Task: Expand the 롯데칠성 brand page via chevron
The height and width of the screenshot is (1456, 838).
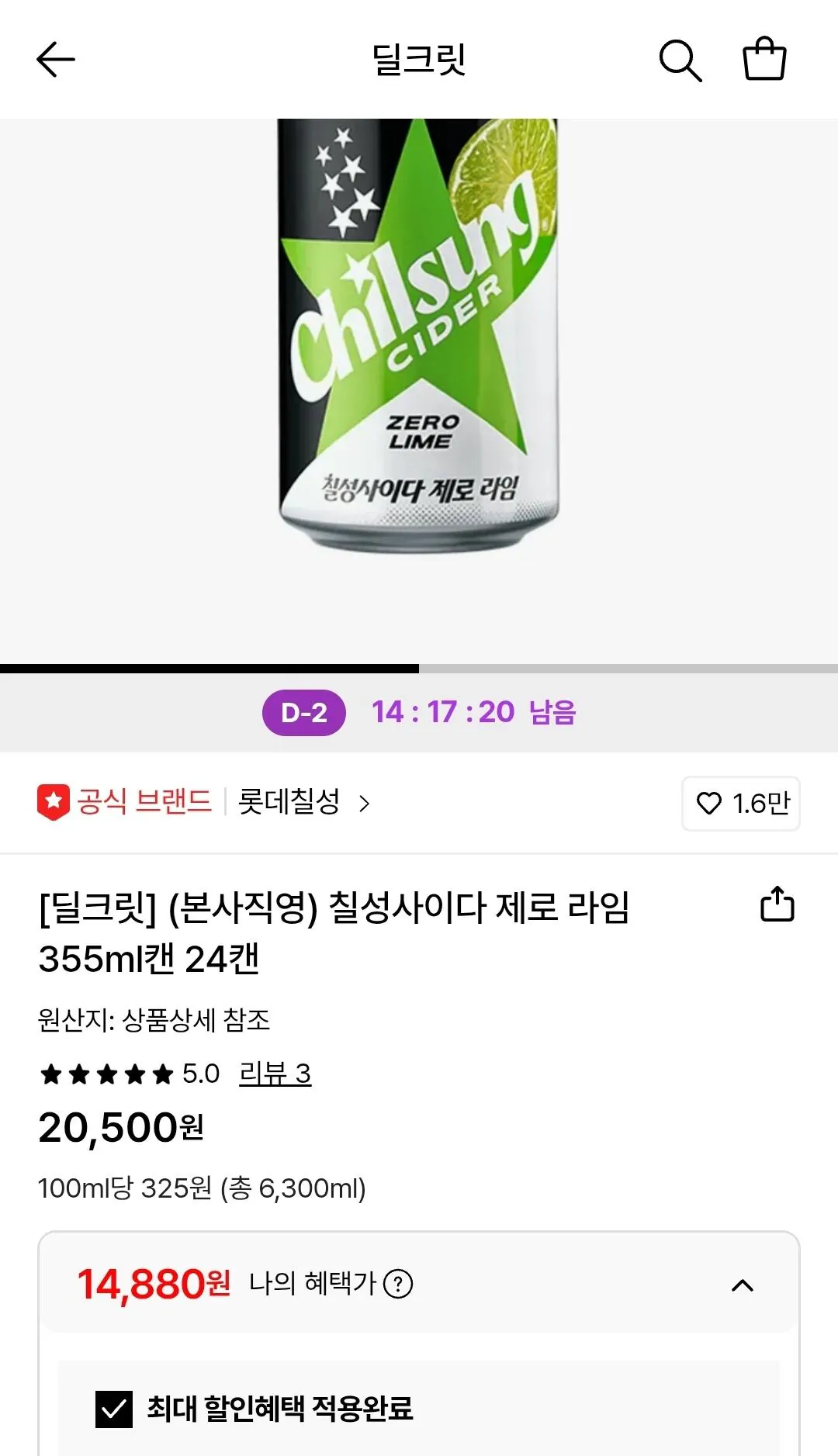Action: tap(364, 804)
